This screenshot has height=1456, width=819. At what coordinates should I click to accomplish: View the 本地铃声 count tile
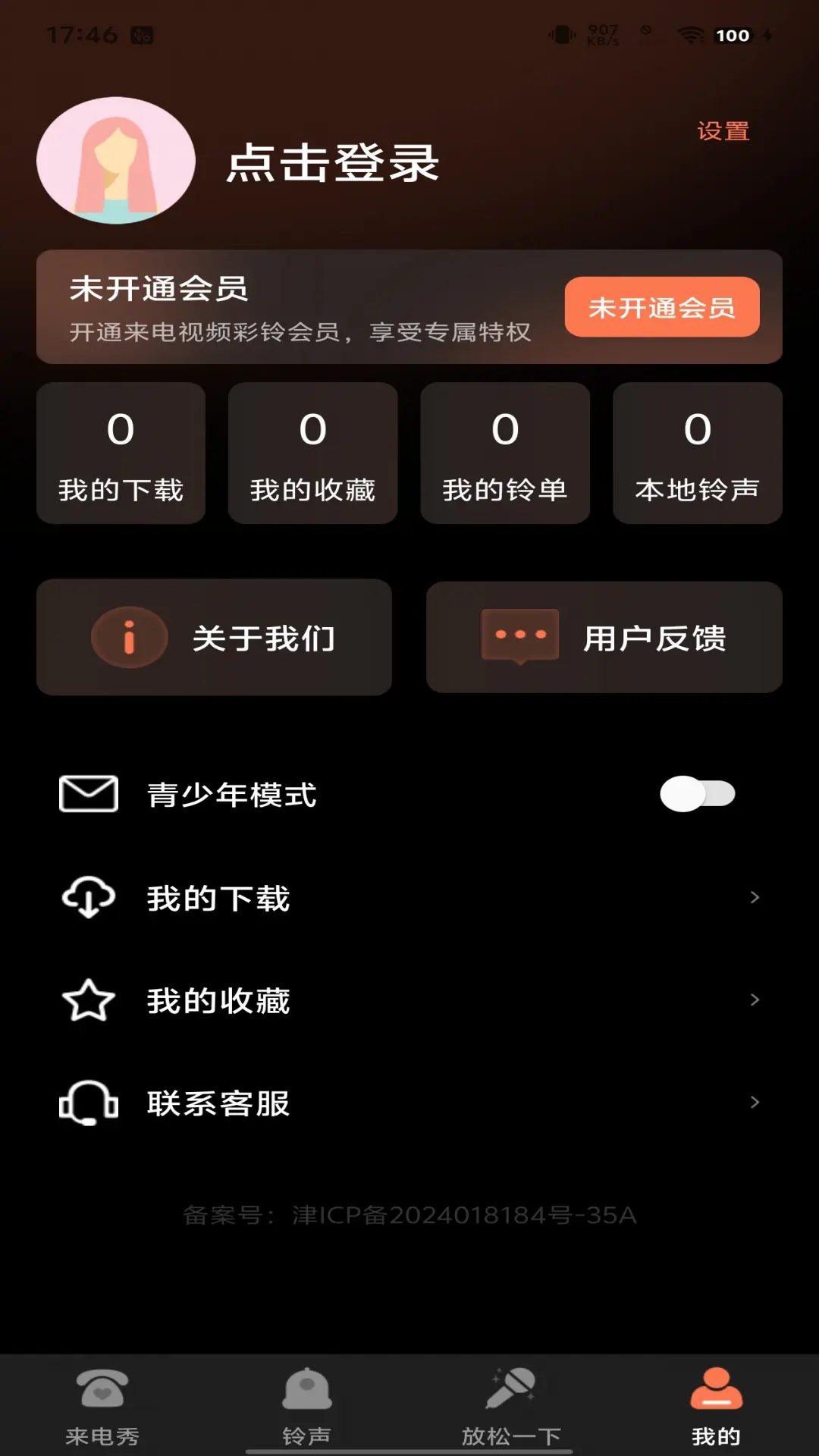click(x=696, y=453)
